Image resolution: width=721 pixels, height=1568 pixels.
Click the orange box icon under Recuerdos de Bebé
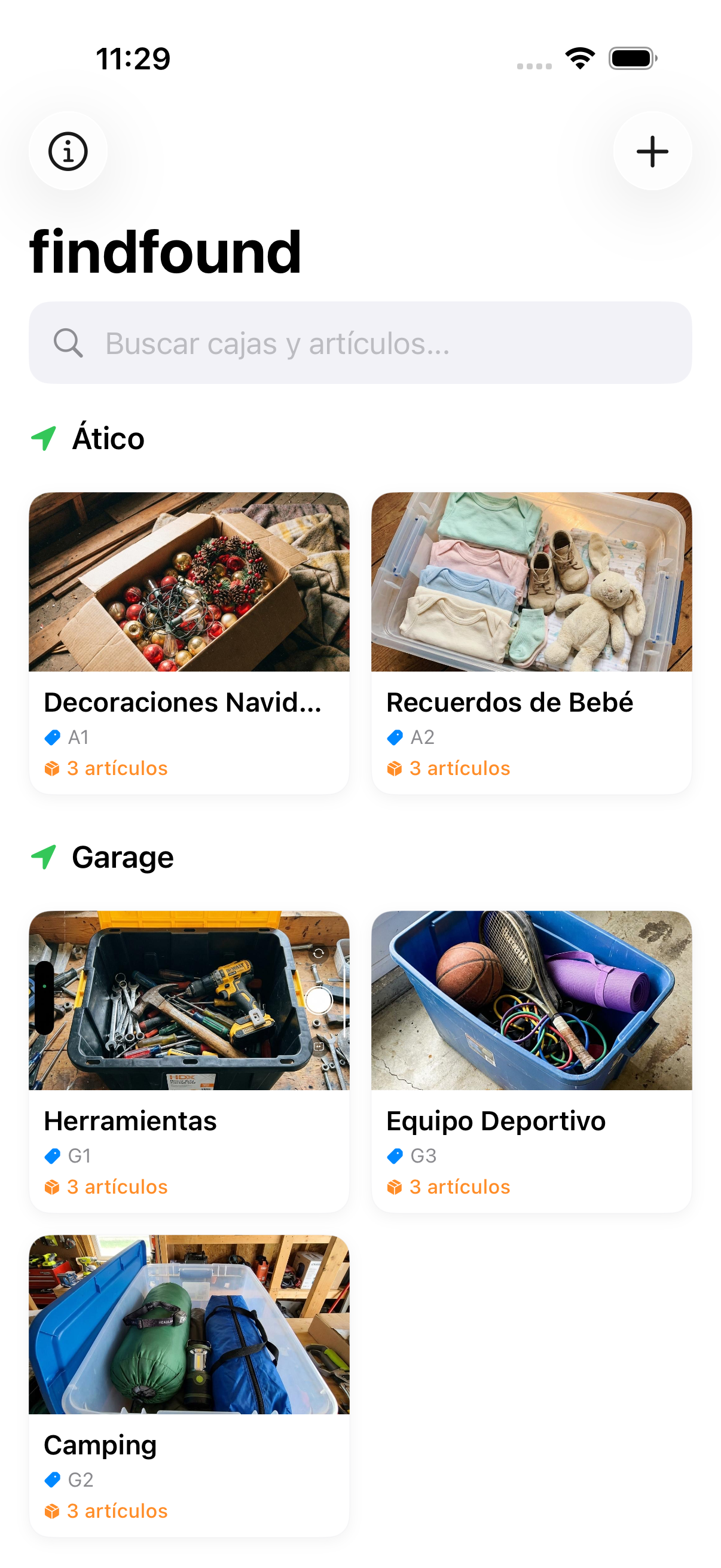pos(396,768)
